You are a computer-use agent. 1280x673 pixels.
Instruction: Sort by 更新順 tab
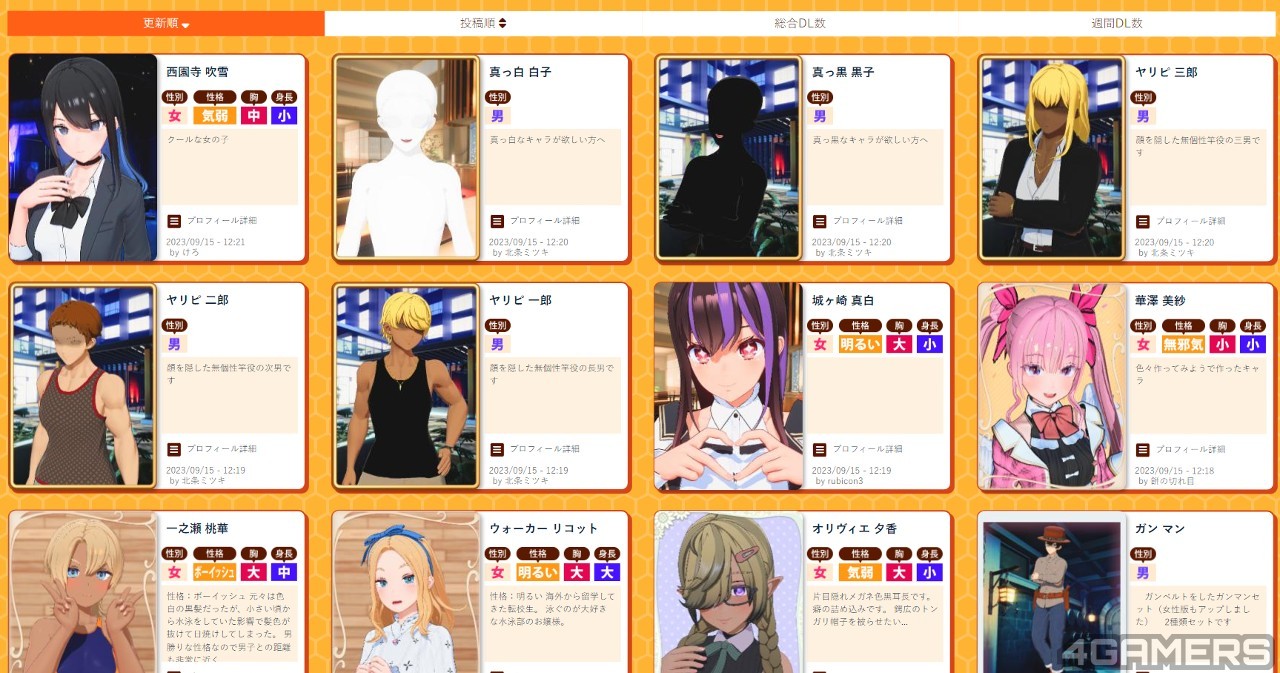pos(166,23)
